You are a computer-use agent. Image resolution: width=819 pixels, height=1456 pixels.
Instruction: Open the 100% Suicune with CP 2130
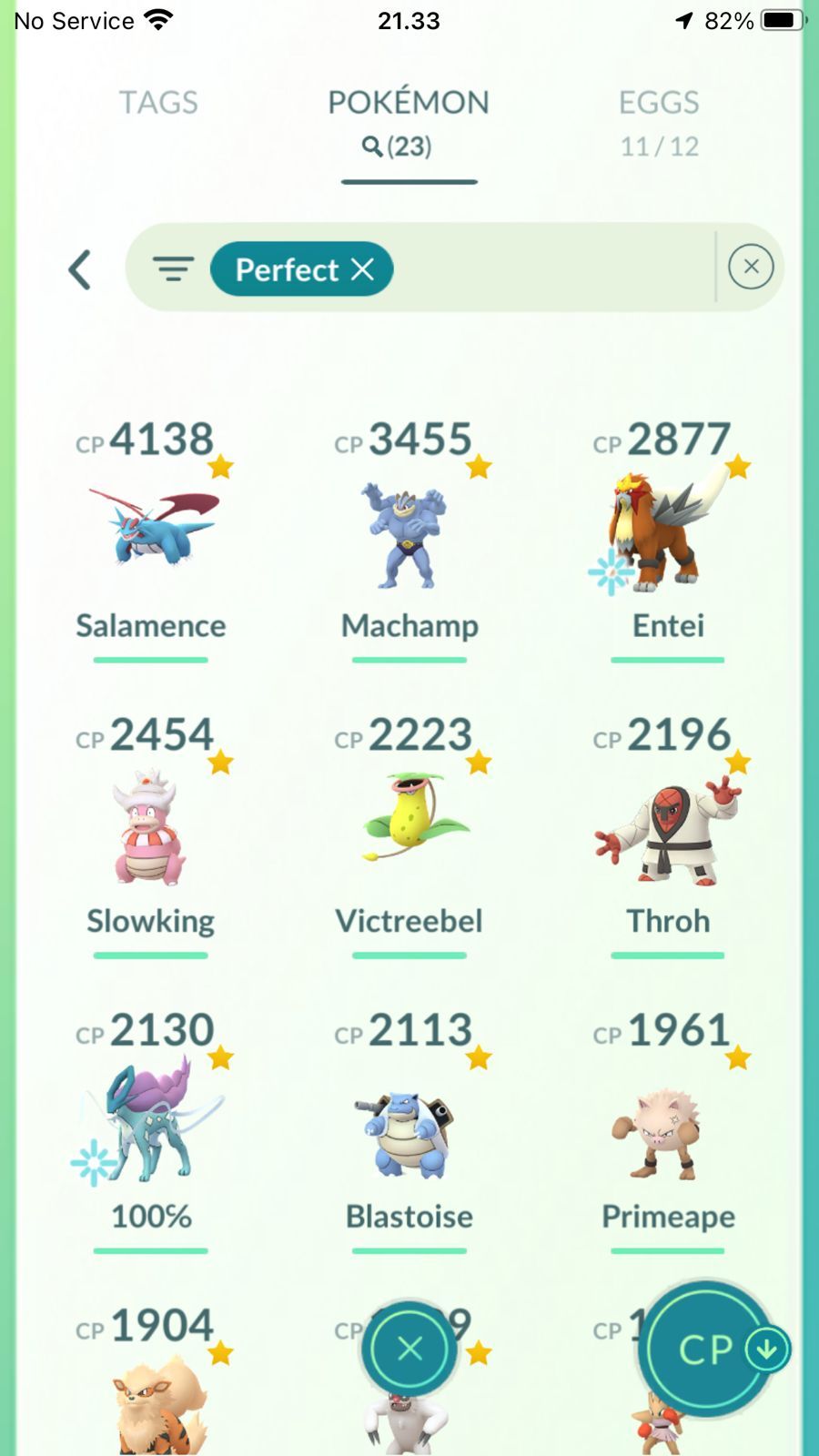[151, 1130]
